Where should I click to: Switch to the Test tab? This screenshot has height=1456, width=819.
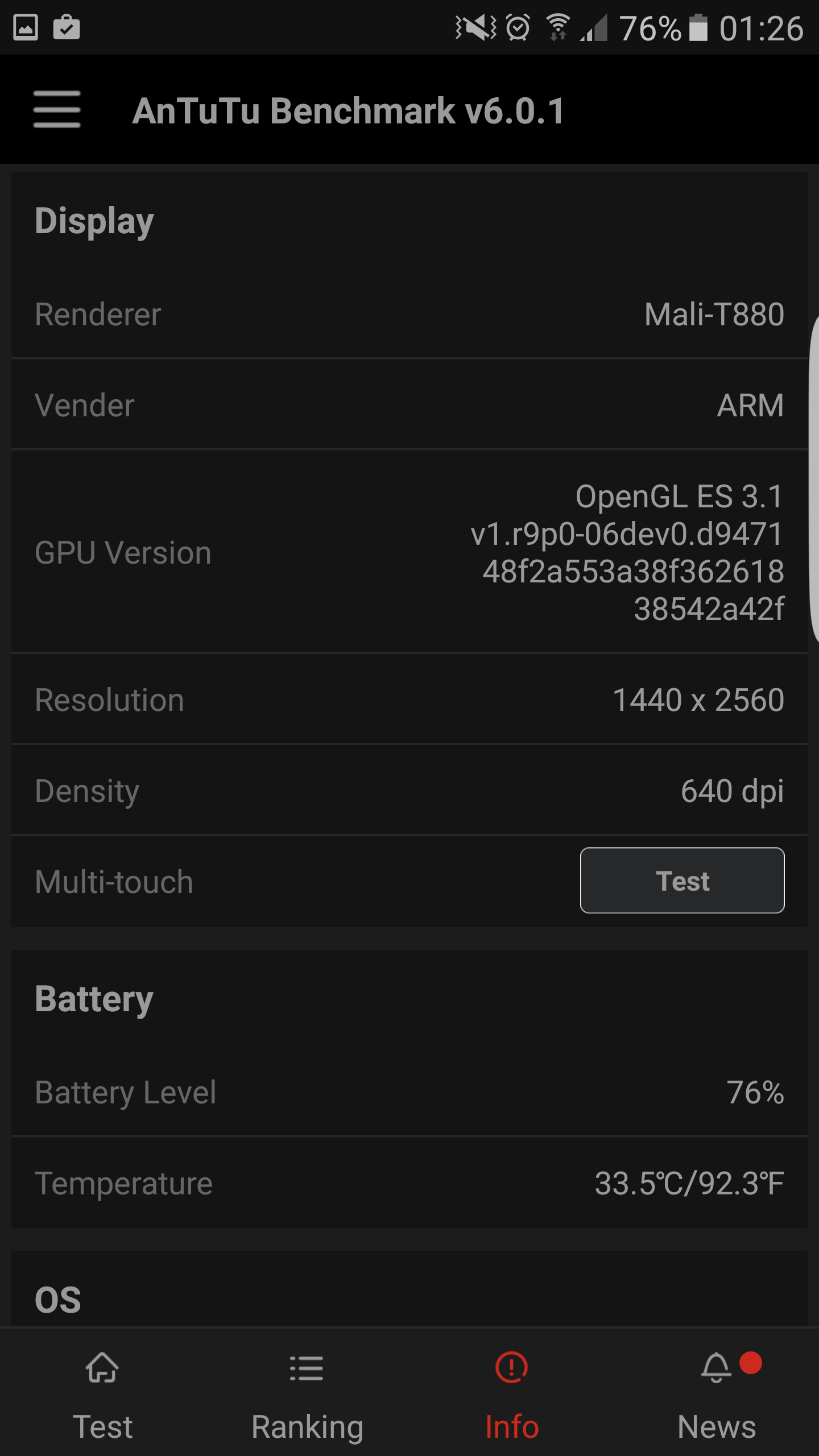coord(102,1393)
